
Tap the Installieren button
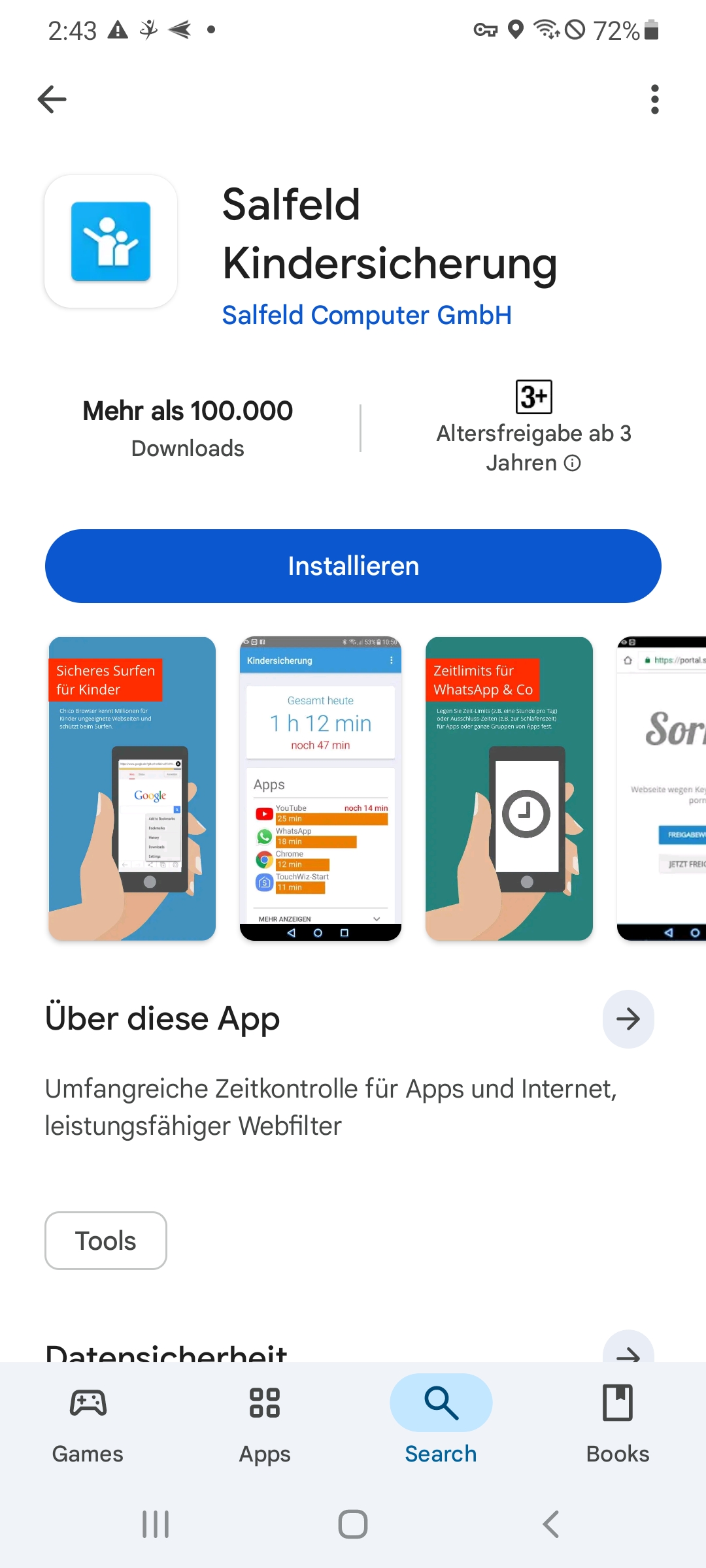[x=353, y=566]
